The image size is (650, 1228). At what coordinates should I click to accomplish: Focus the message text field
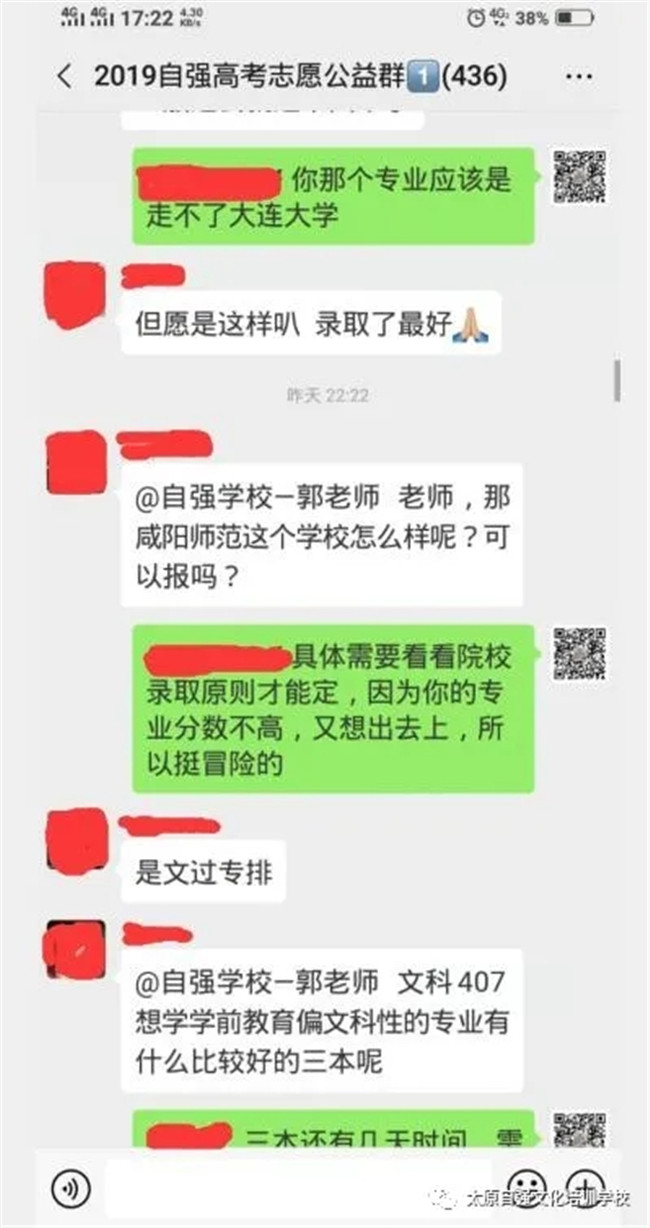[x=298, y=1187]
